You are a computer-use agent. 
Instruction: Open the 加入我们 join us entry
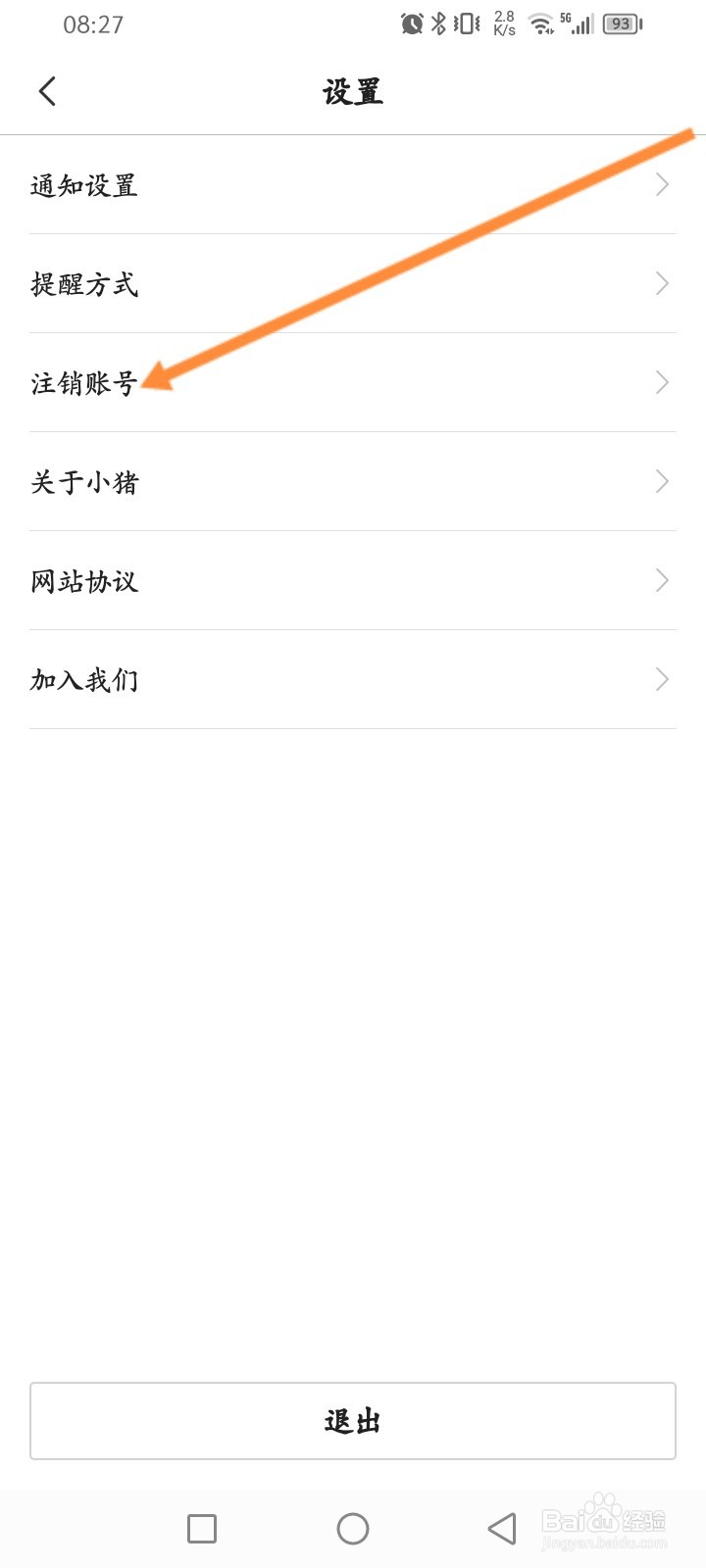coord(85,678)
